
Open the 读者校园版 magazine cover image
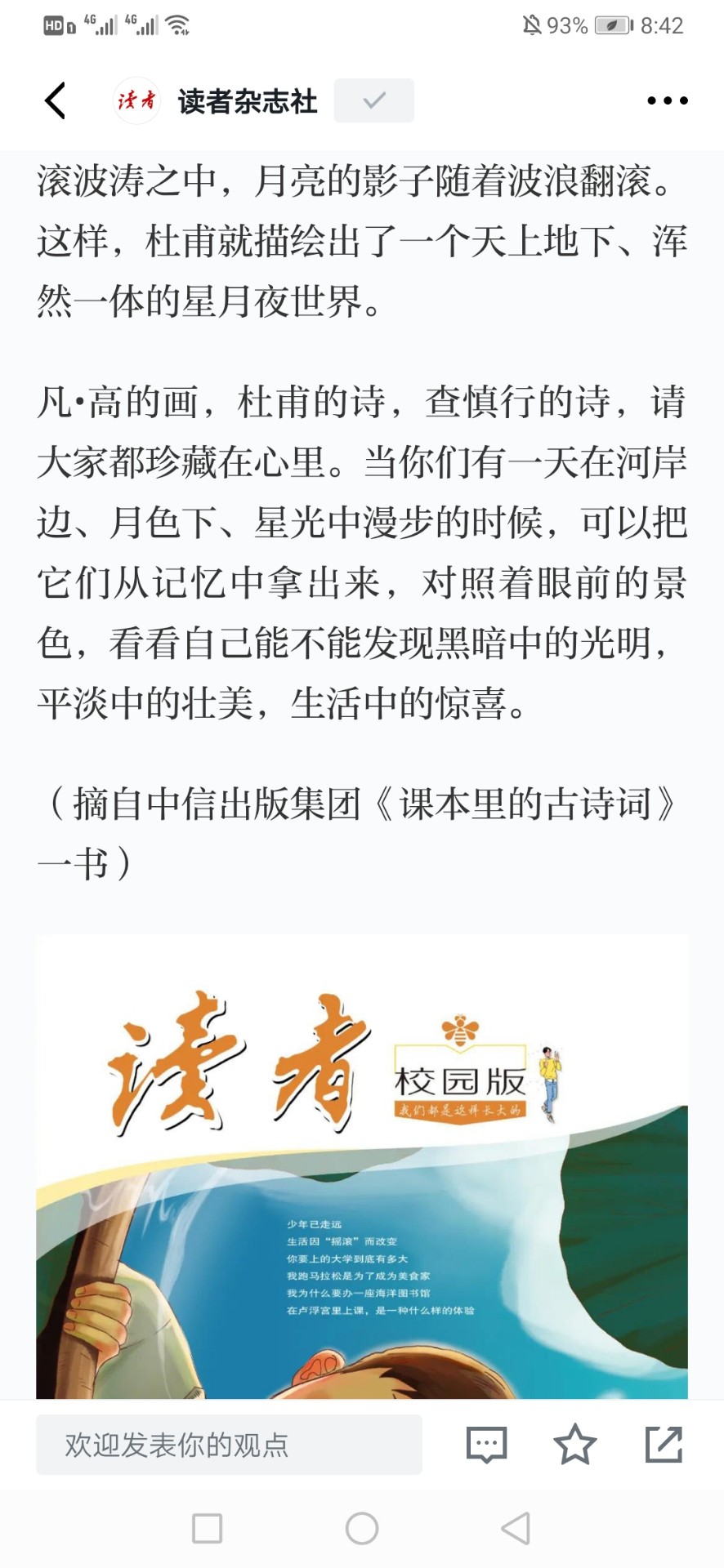[362, 1168]
